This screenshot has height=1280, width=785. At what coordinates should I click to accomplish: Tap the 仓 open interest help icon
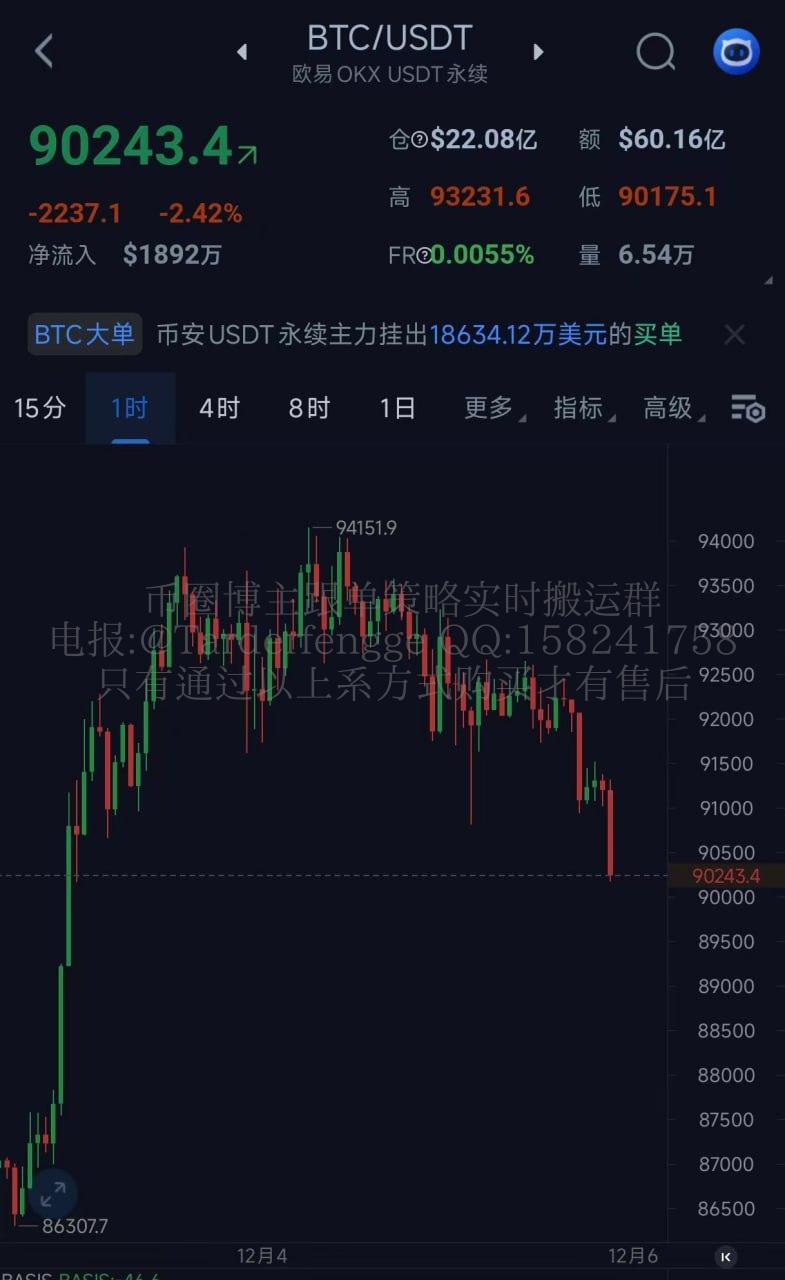pos(420,140)
